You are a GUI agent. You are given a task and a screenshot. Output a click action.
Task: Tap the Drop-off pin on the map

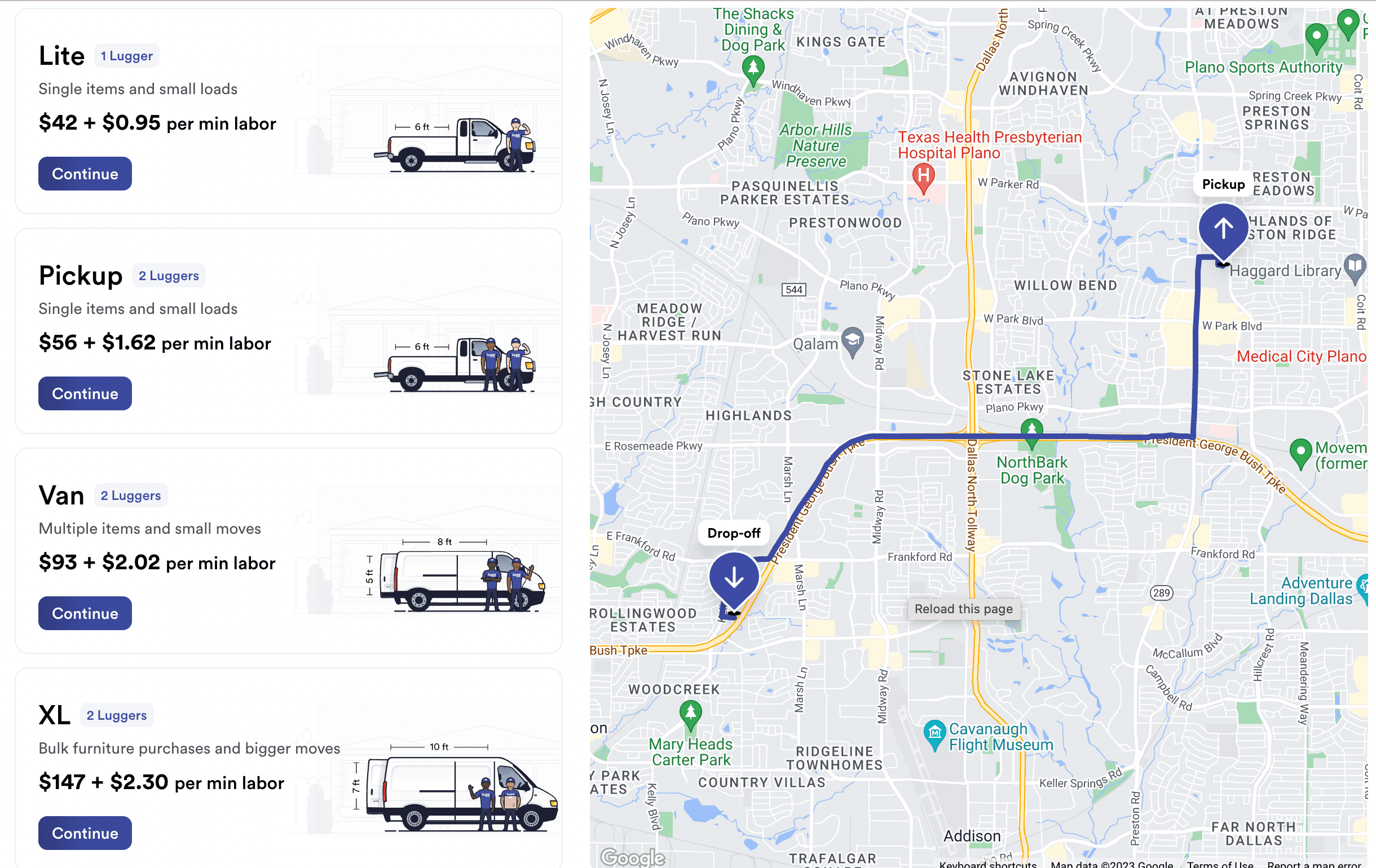pyautogui.click(x=733, y=578)
